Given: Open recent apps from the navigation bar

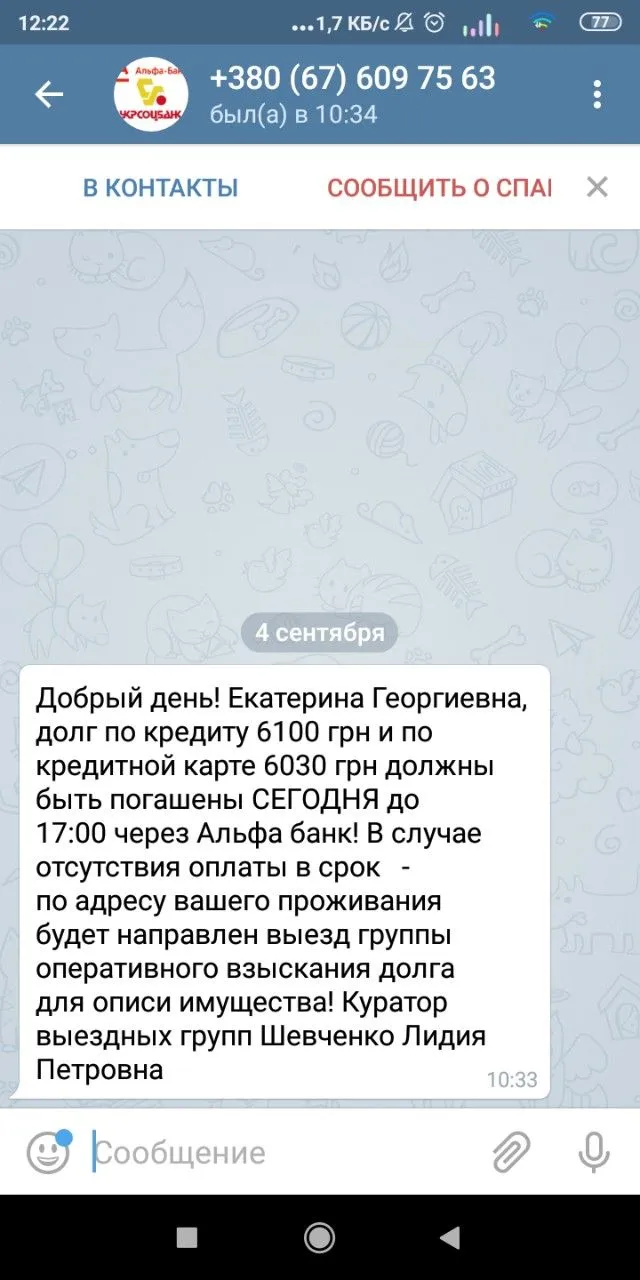Looking at the screenshot, I should pos(187,1237).
